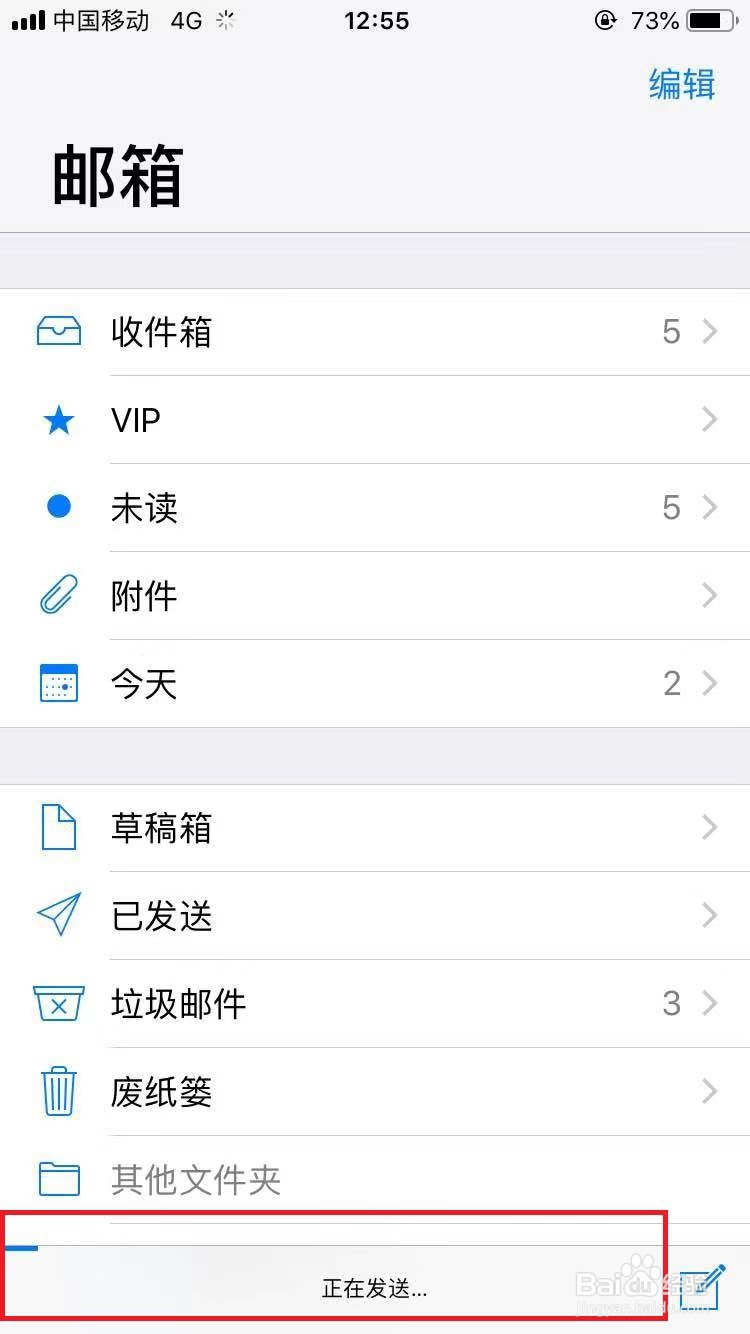Viewport: 750px width, 1334px height.
Task: Open the 其他文件夹 entry
Action: [196, 1179]
